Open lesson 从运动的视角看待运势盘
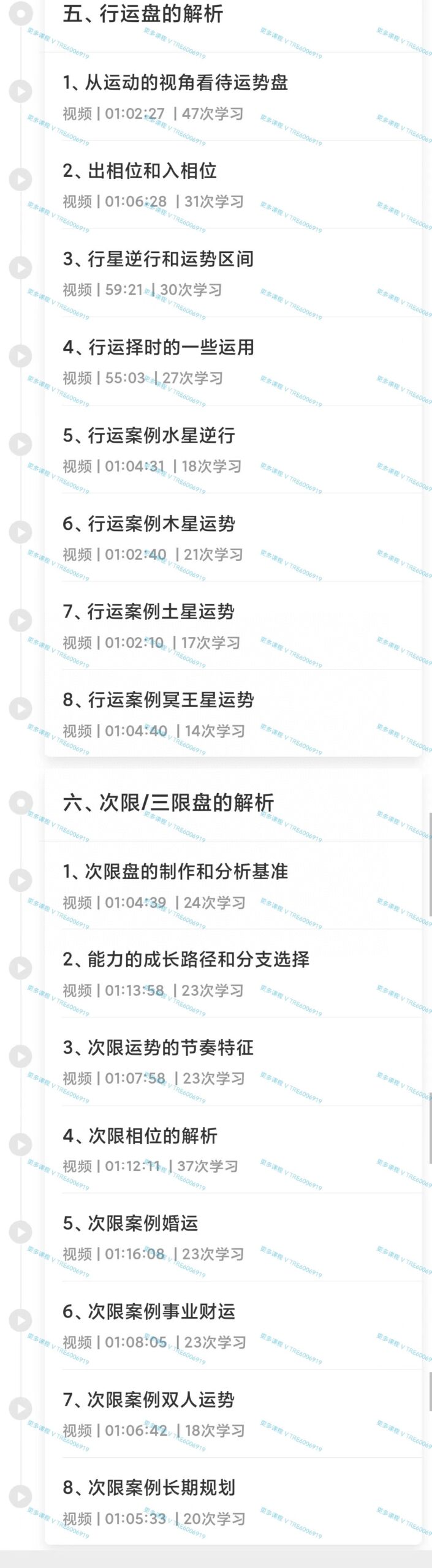432x1568 pixels. coord(175,83)
